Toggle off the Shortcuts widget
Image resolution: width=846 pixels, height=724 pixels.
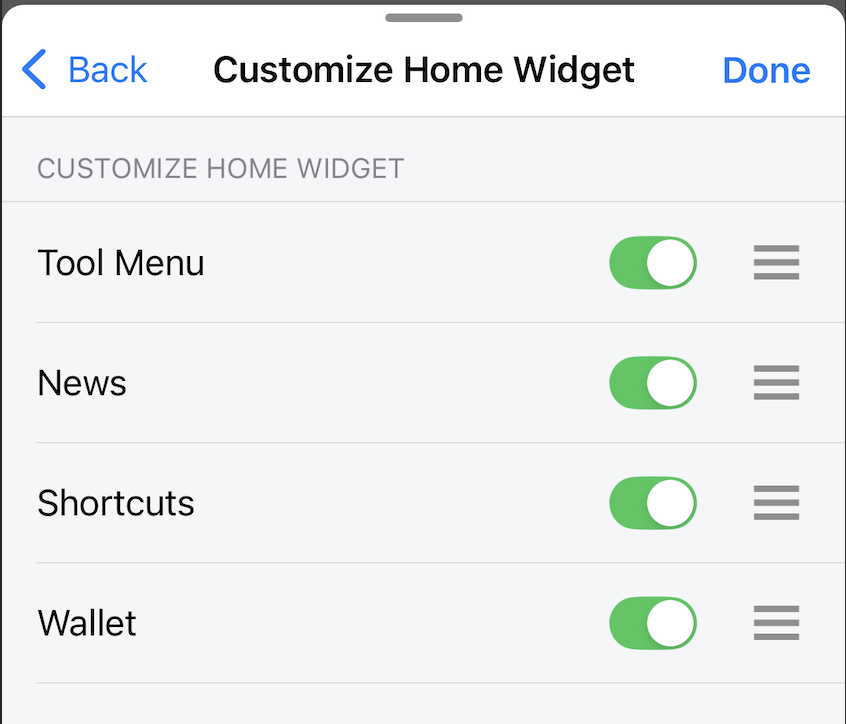pyautogui.click(x=652, y=503)
